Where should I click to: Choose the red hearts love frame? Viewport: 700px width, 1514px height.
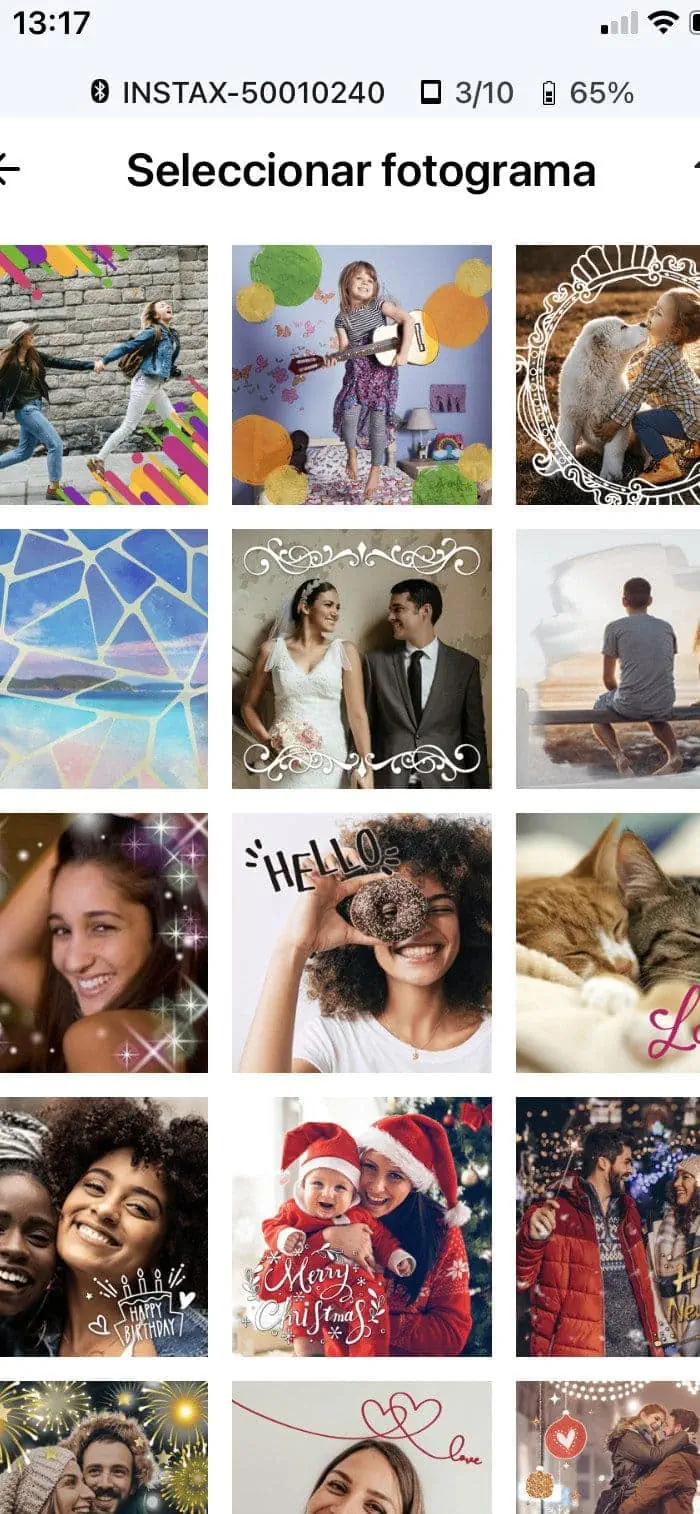click(362, 1450)
